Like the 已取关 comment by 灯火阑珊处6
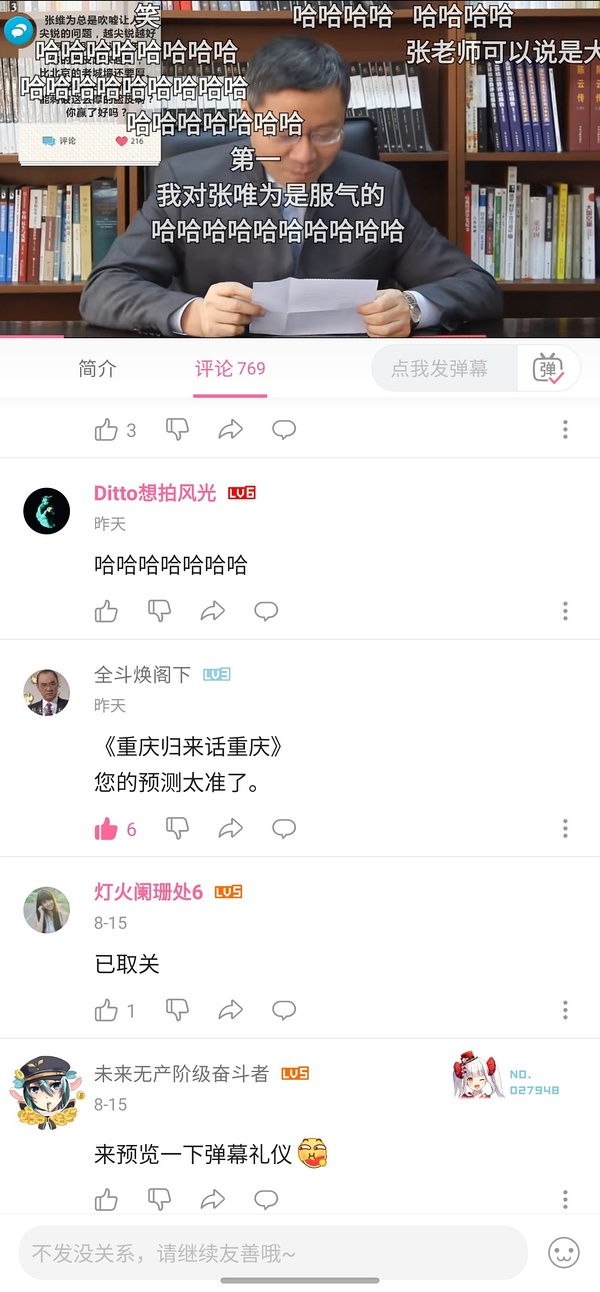The image size is (600, 1292). tap(106, 1011)
